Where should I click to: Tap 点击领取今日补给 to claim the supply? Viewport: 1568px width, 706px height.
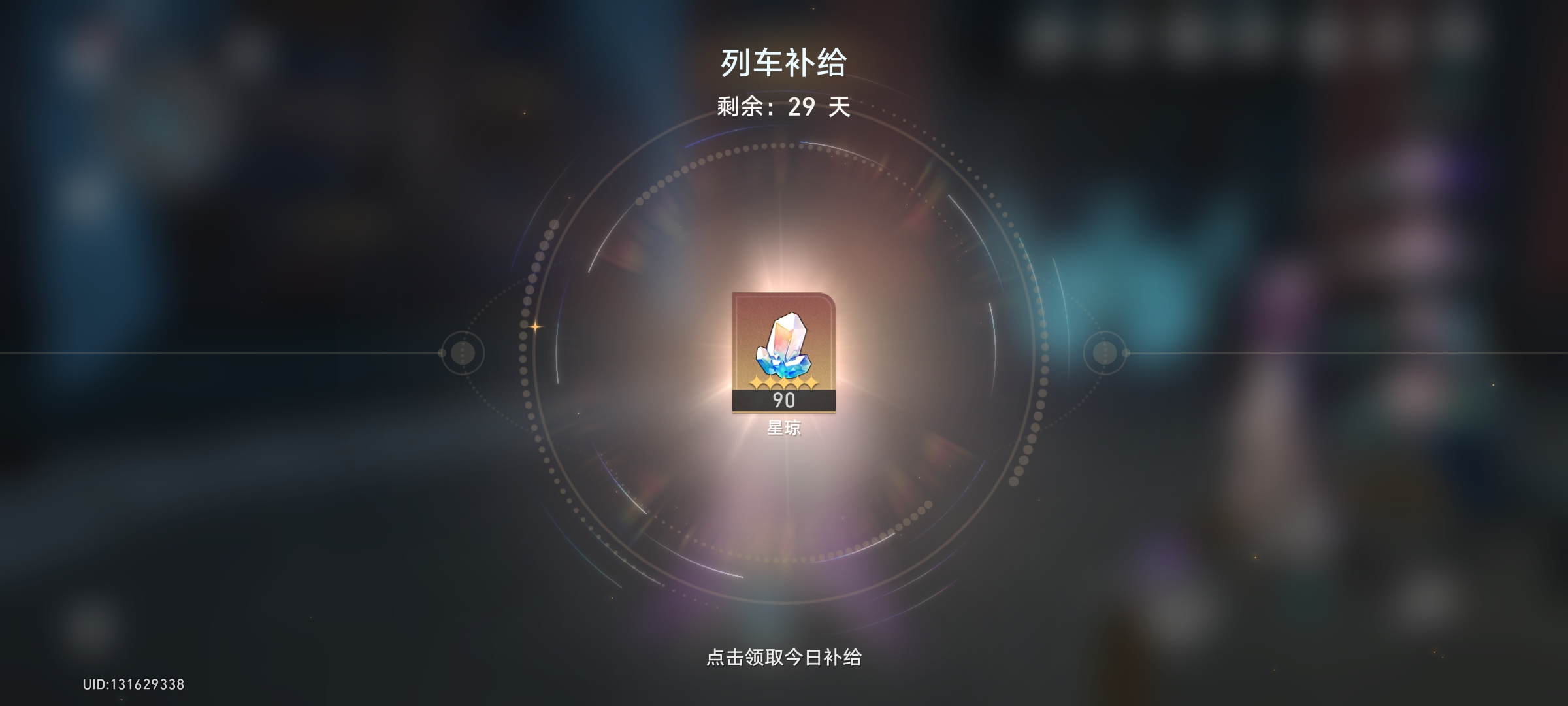783,658
